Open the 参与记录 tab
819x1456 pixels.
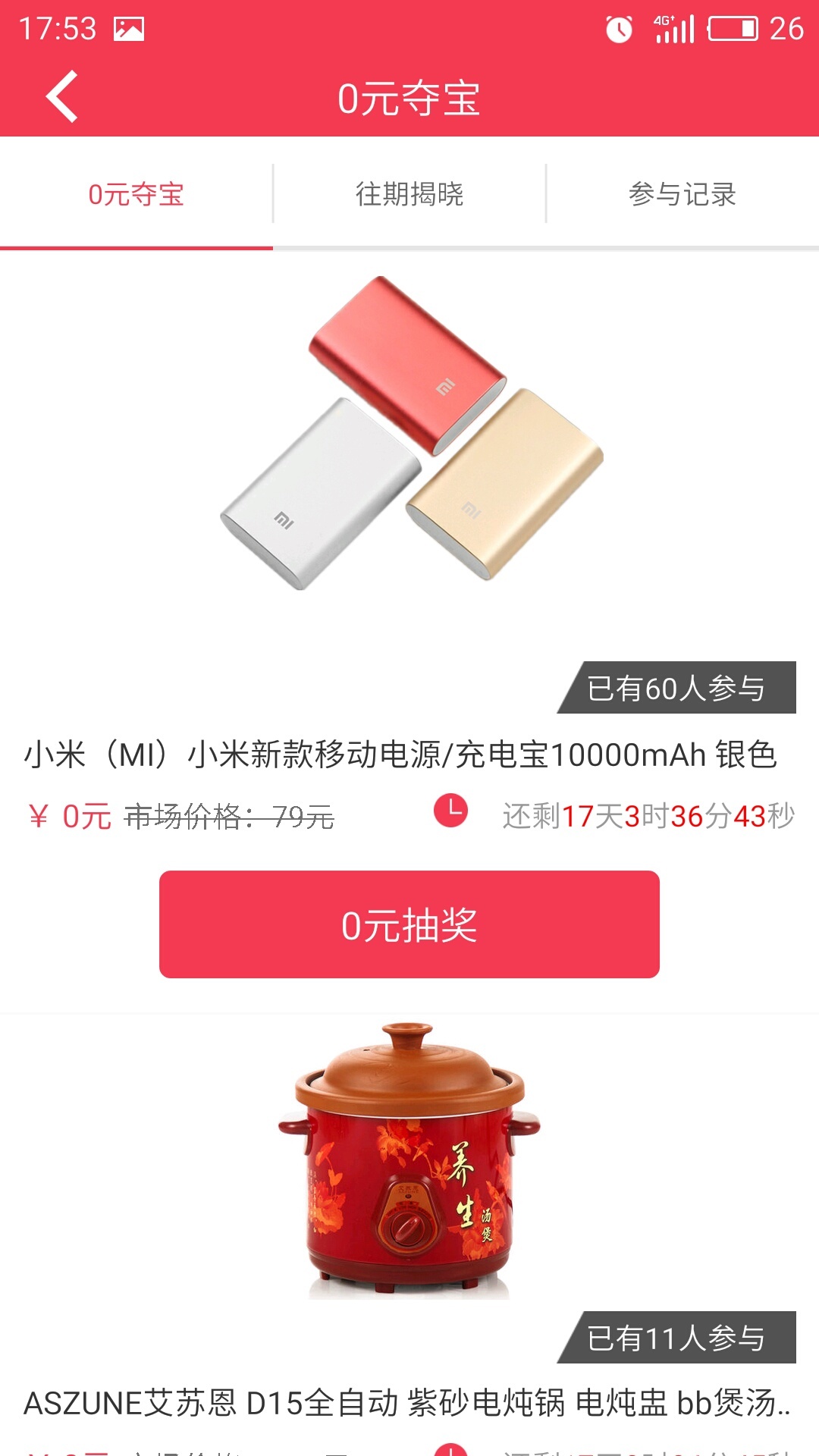(682, 194)
